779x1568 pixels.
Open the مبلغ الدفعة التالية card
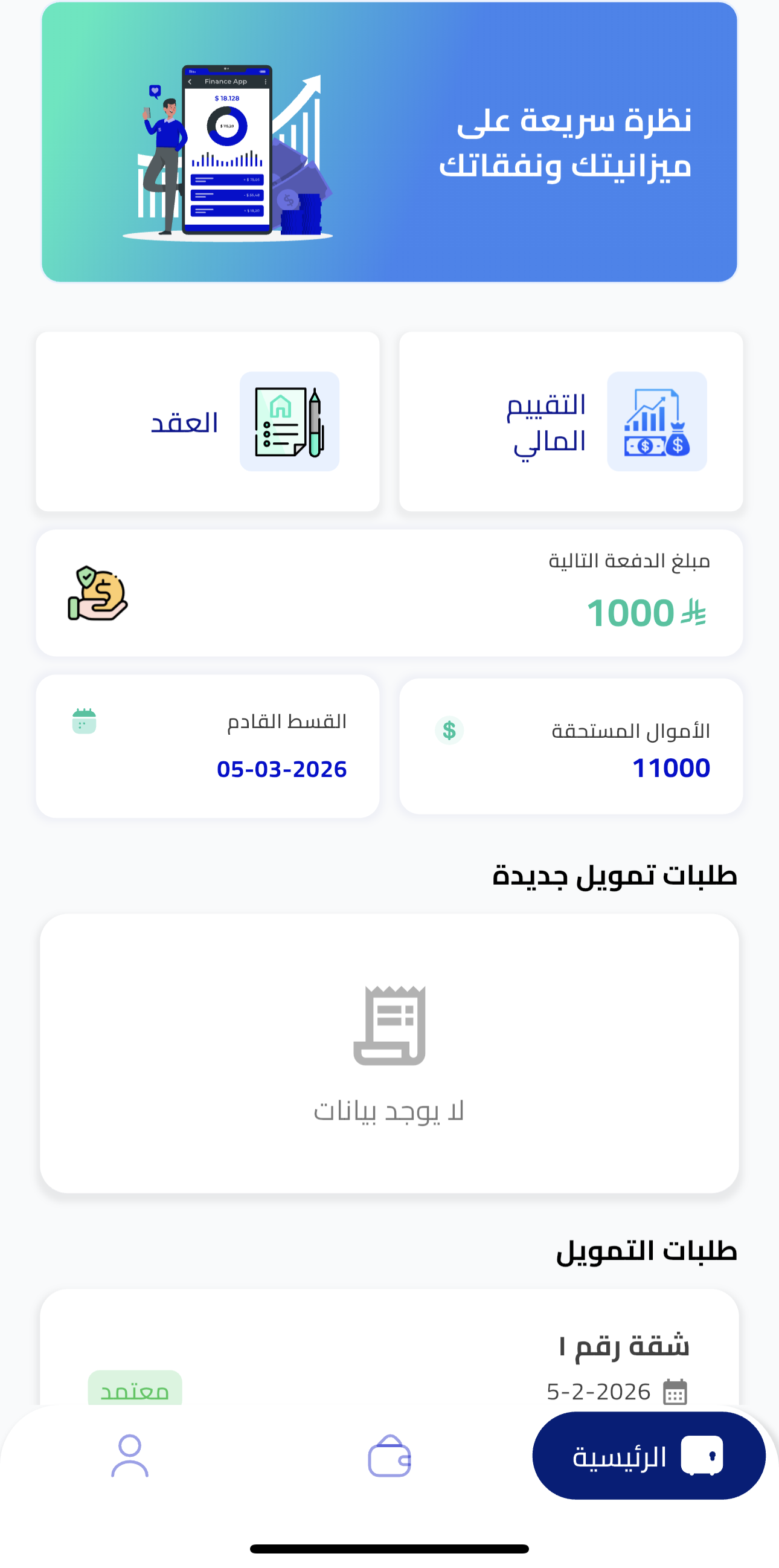tap(389, 592)
